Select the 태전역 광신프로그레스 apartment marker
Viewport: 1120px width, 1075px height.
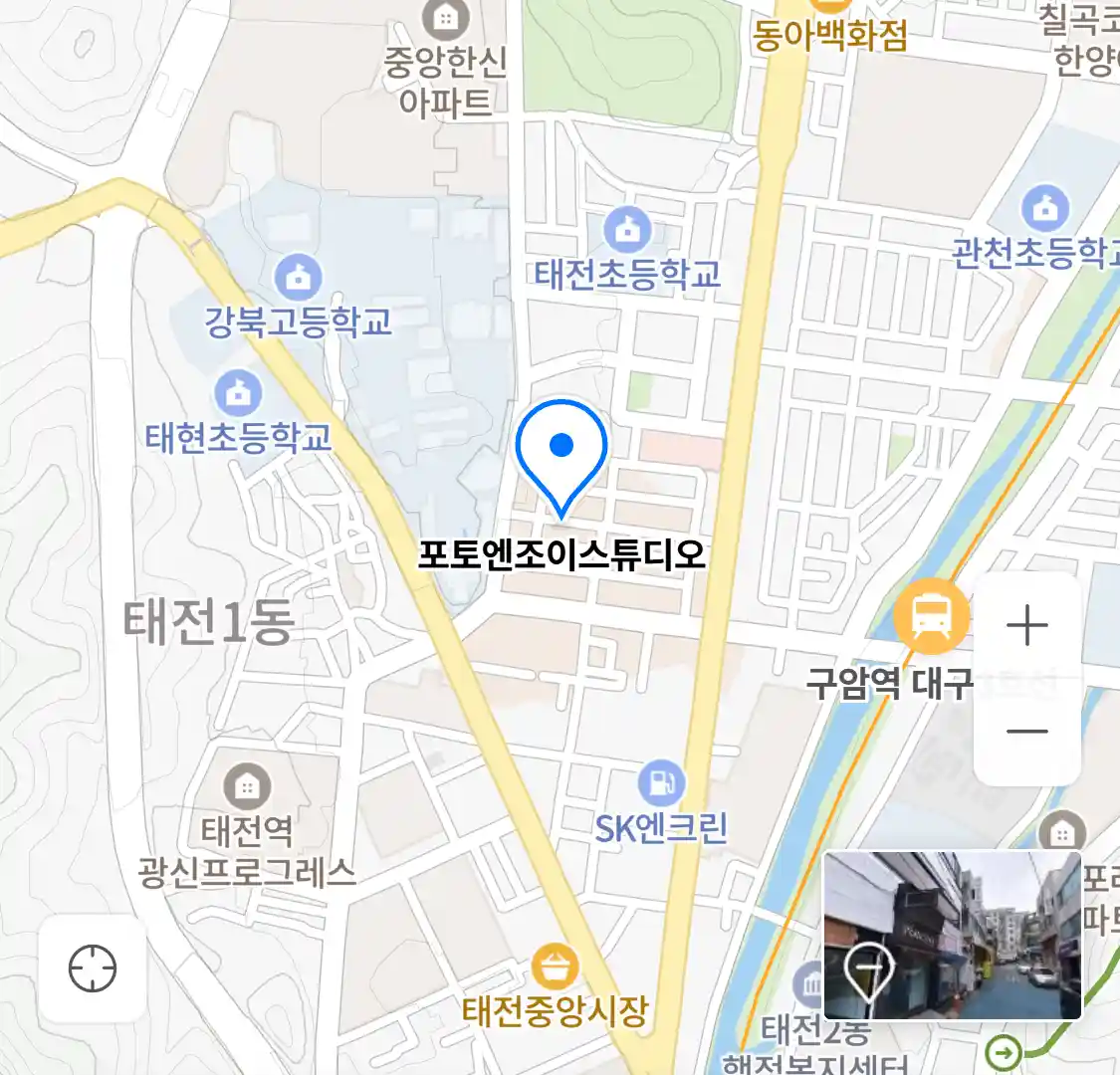(x=246, y=787)
